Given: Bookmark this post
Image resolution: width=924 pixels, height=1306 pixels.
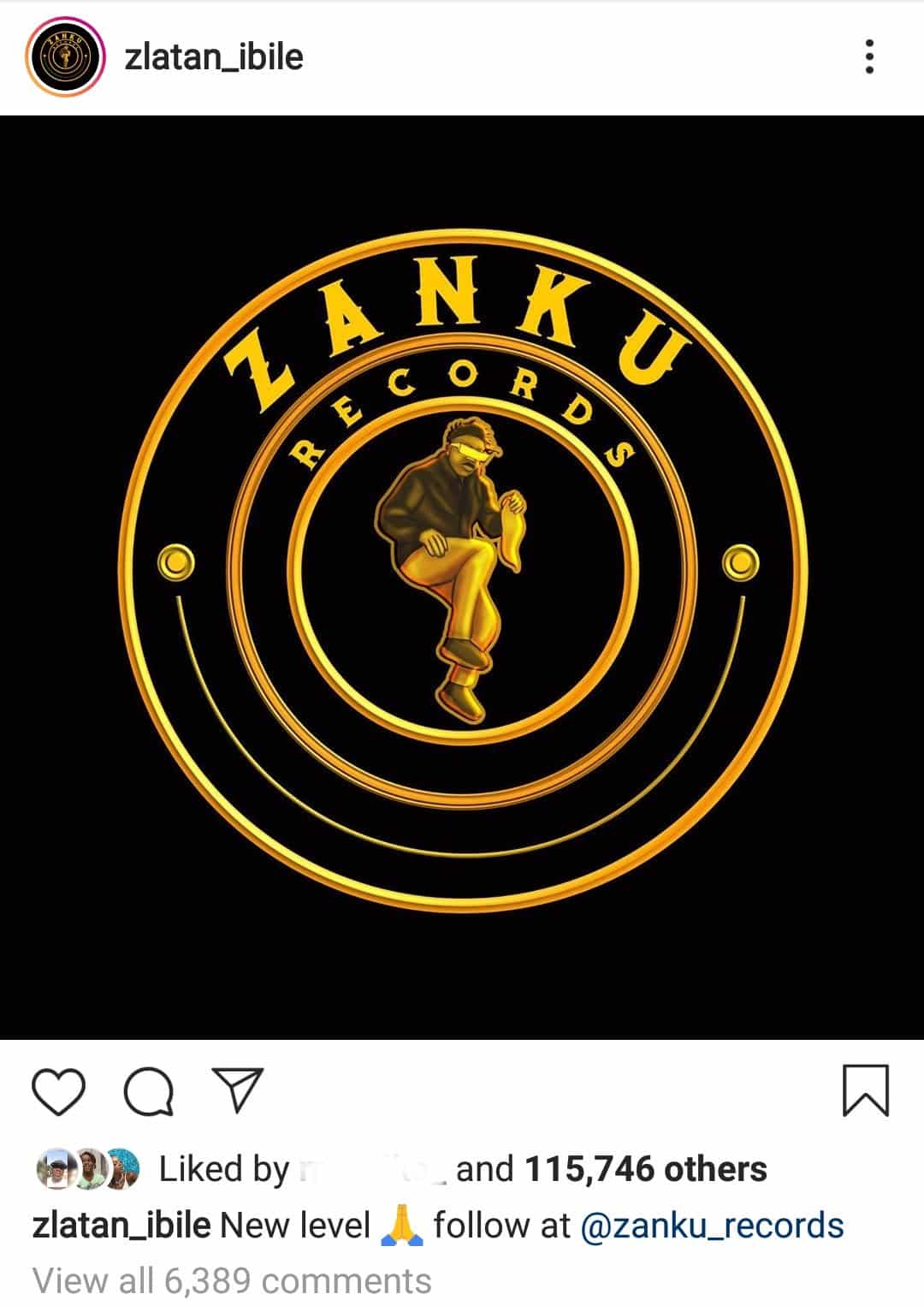Looking at the screenshot, I should (x=866, y=1090).
